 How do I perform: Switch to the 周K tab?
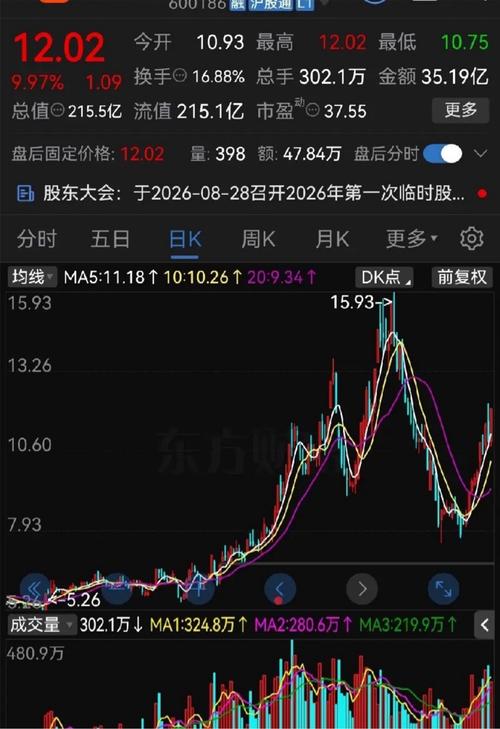[258, 239]
